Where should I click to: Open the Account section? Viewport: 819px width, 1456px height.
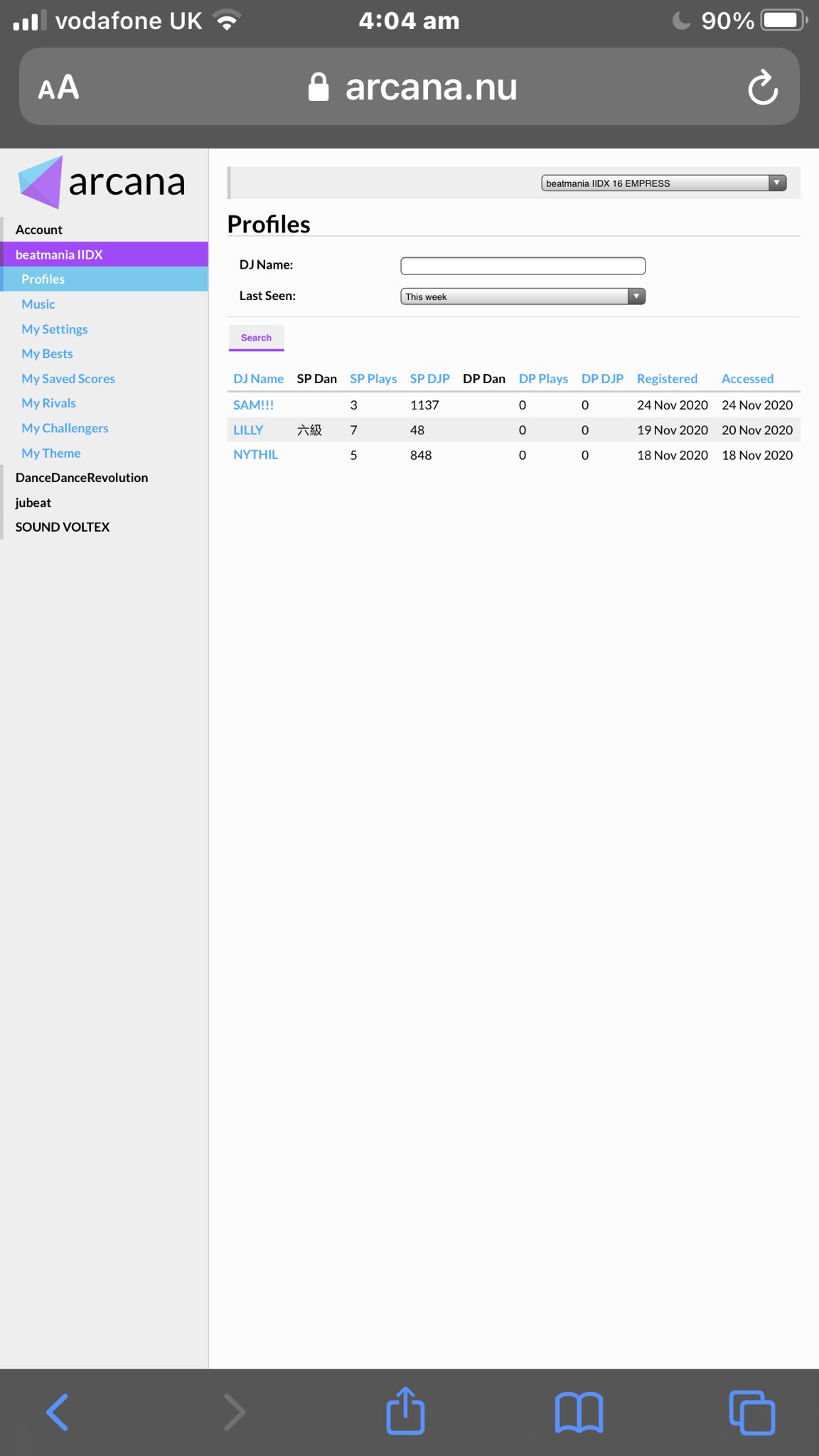tap(39, 230)
